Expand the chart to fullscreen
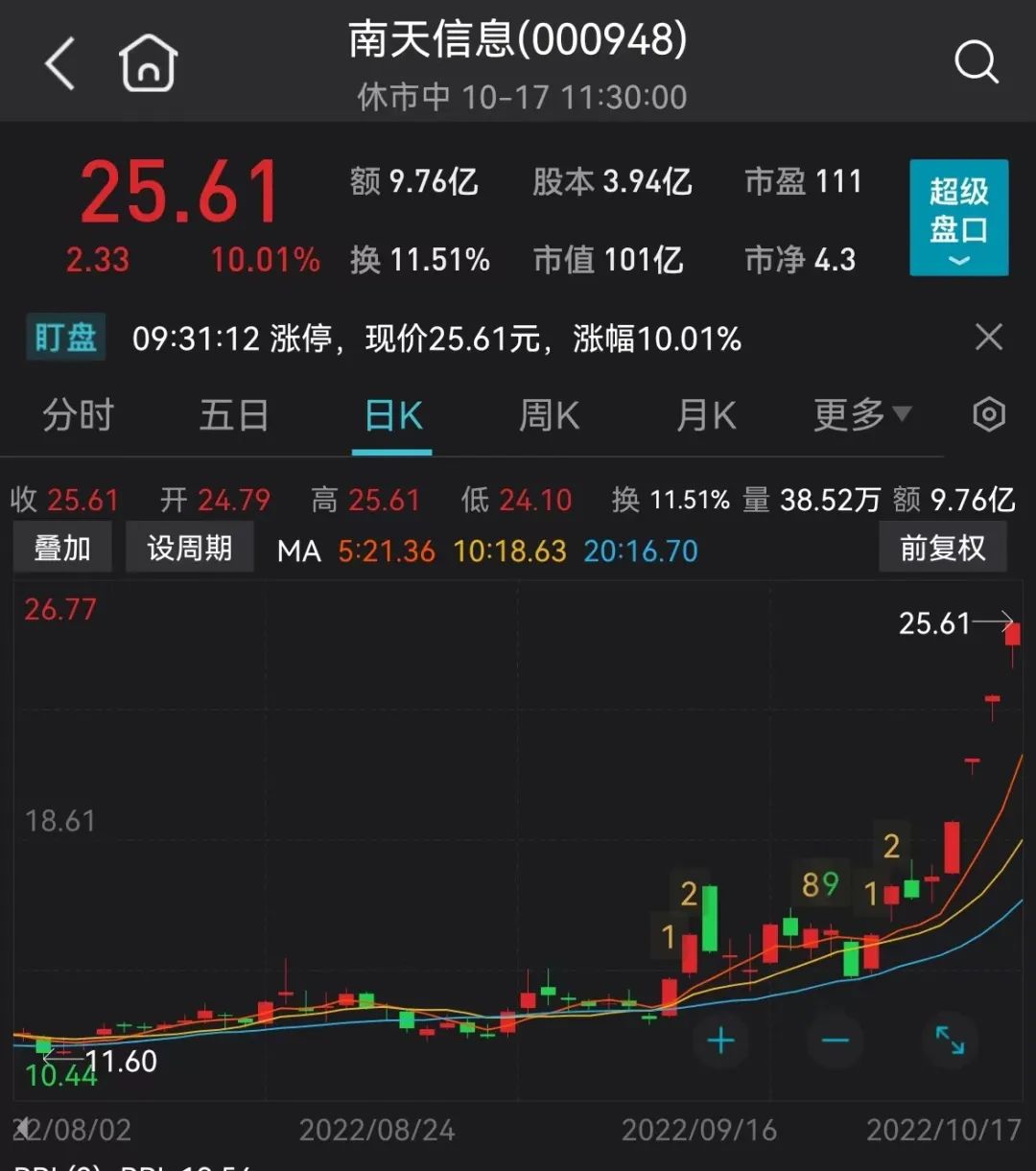1036x1171 pixels. [x=950, y=1041]
